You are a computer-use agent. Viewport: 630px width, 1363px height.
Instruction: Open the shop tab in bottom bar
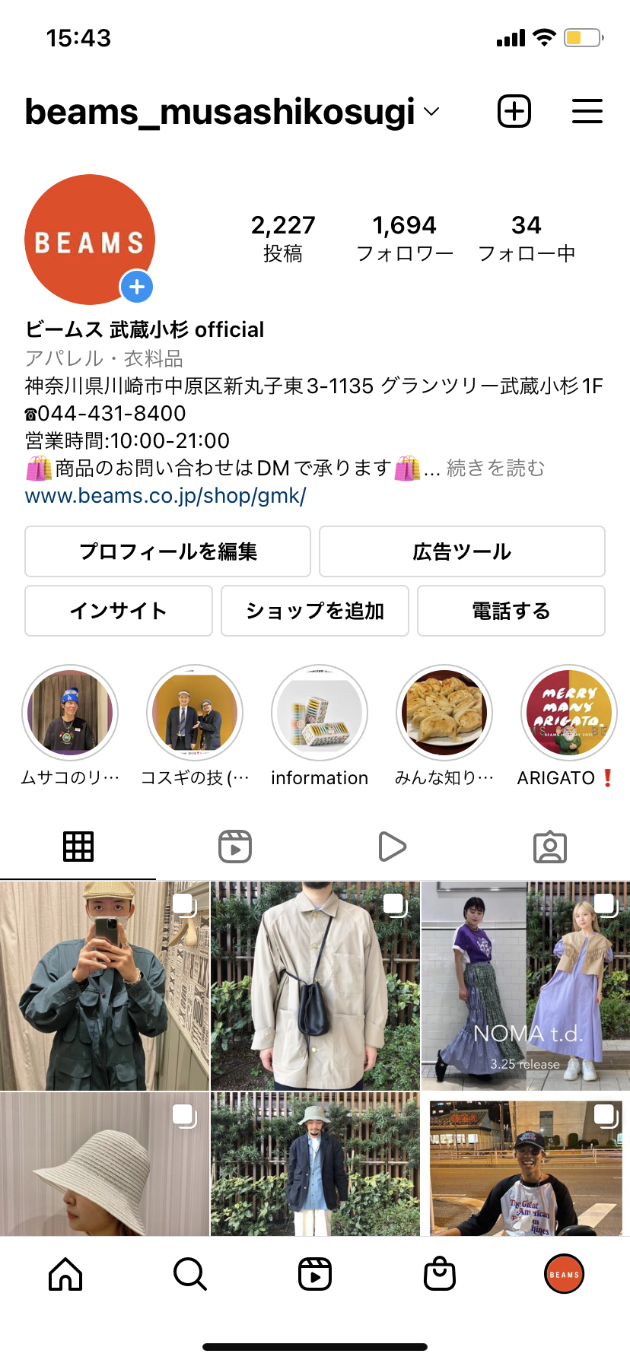tap(440, 1274)
